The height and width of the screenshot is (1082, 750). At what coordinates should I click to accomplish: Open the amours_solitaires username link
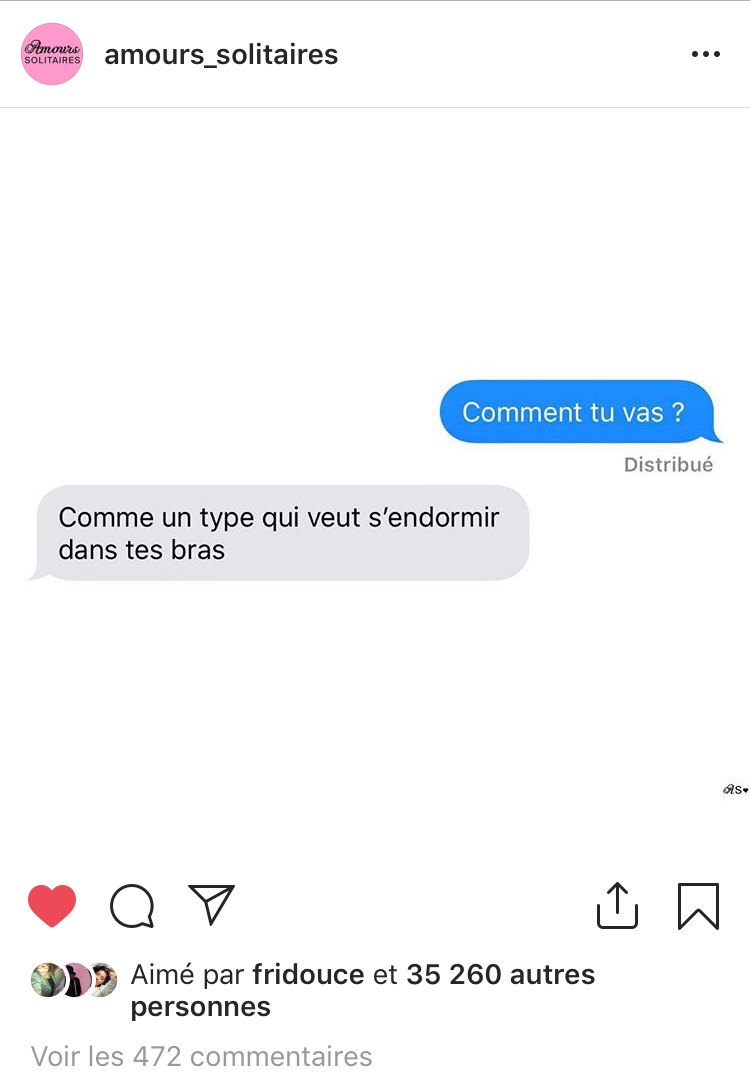[221, 54]
